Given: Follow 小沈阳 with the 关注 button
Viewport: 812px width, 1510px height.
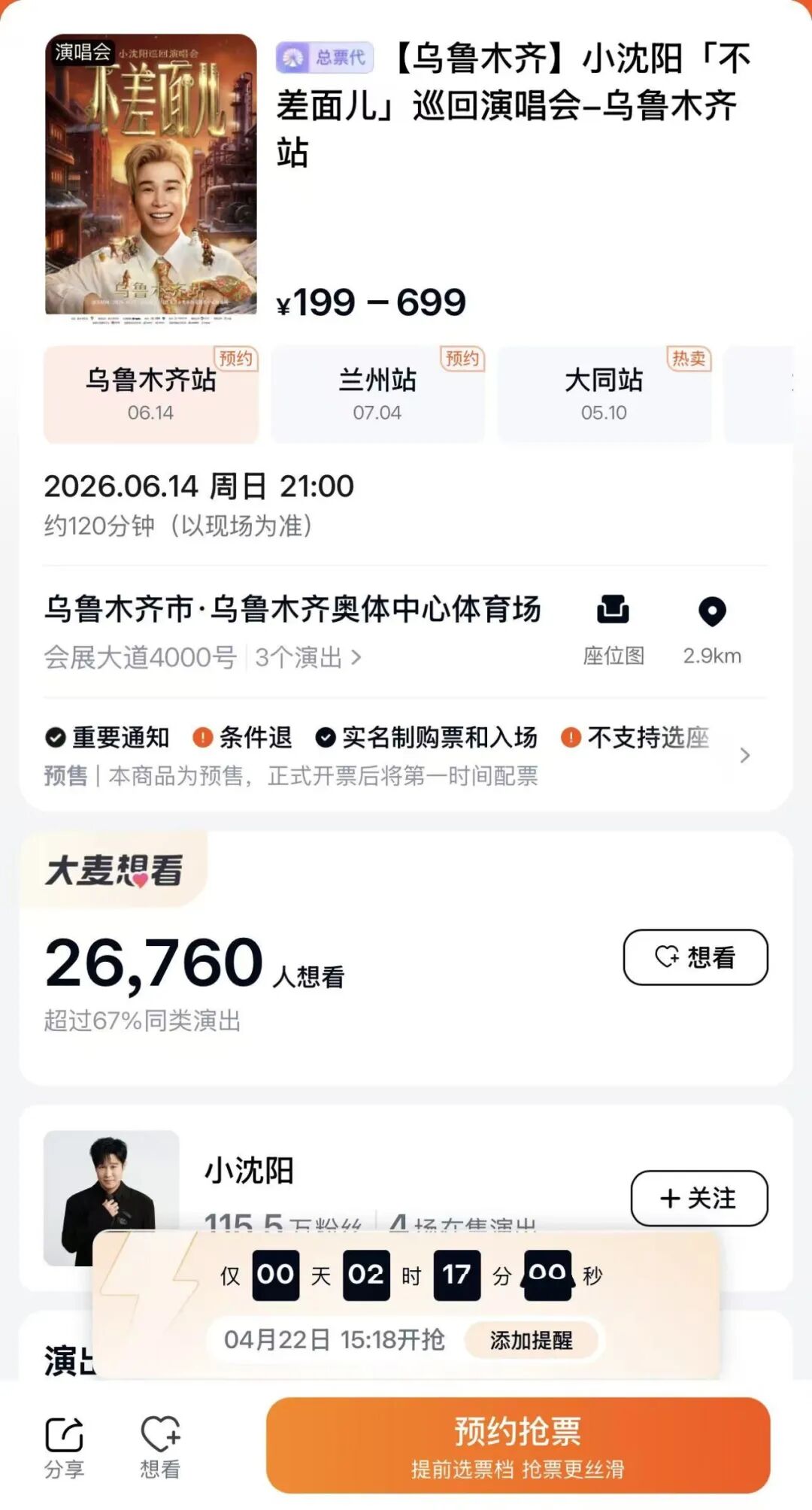Looking at the screenshot, I should pos(698,1198).
